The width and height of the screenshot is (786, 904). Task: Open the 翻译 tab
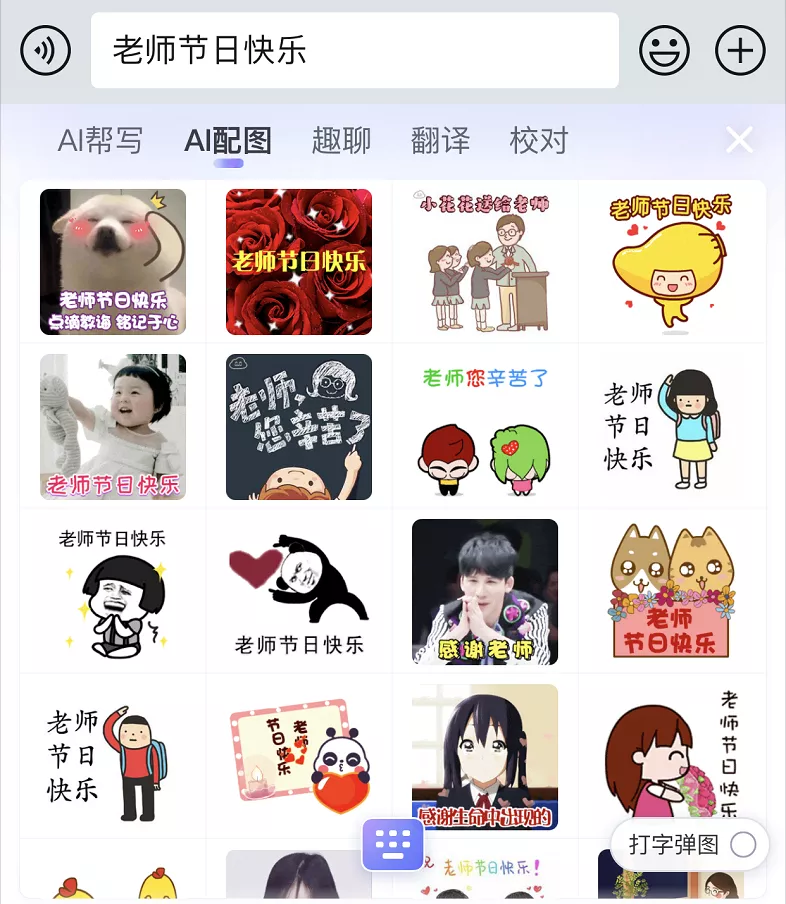pos(440,141)
